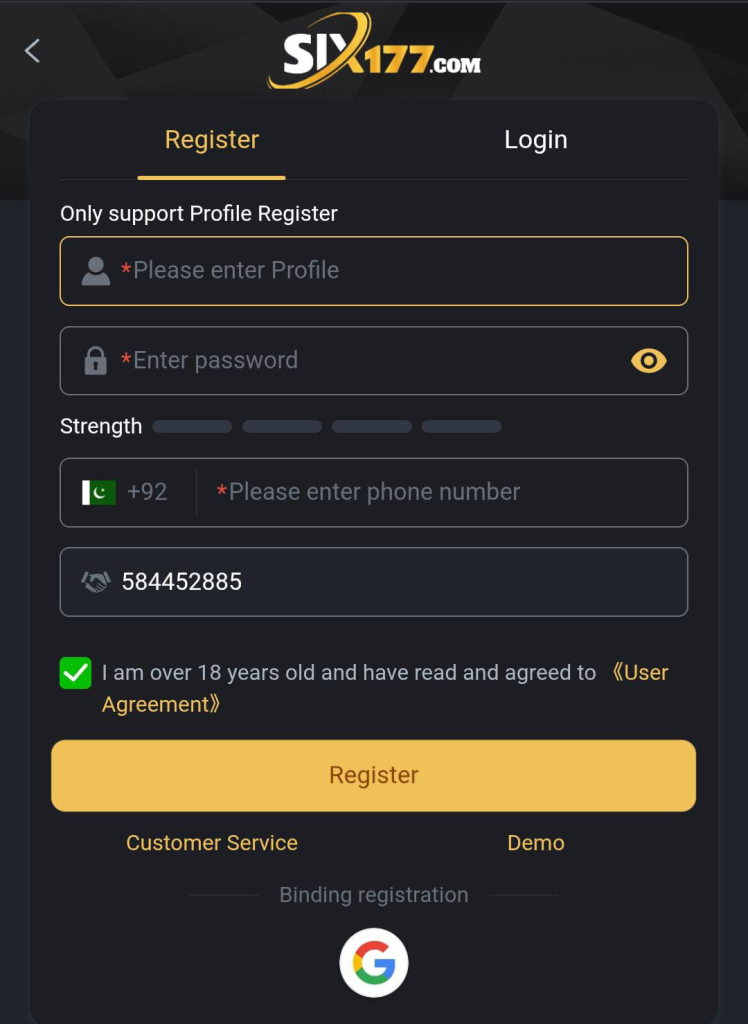Register with Google account icon
748x1024 pixels.
point(374,964)
